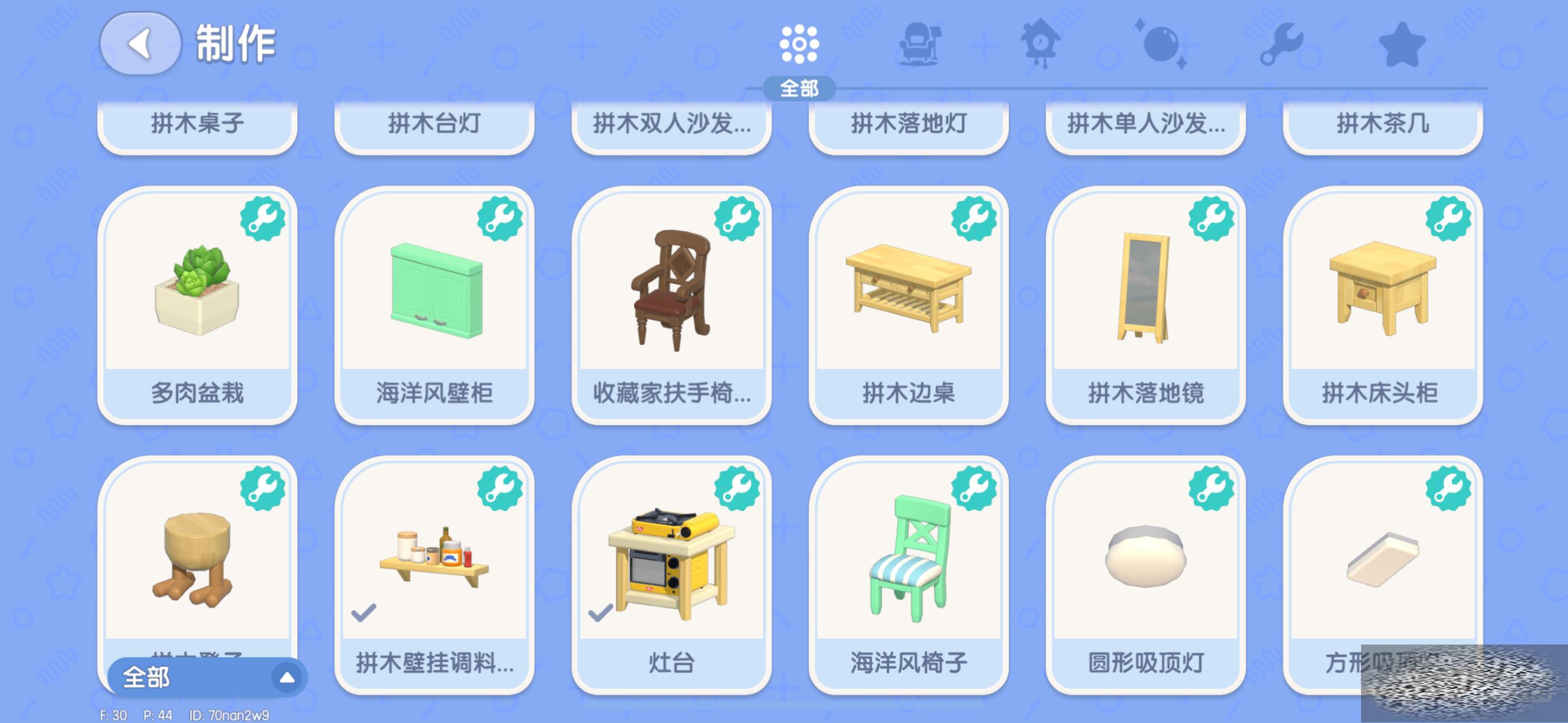Select the 灶台 stove item
The image size is (1568, 723).
671,574
